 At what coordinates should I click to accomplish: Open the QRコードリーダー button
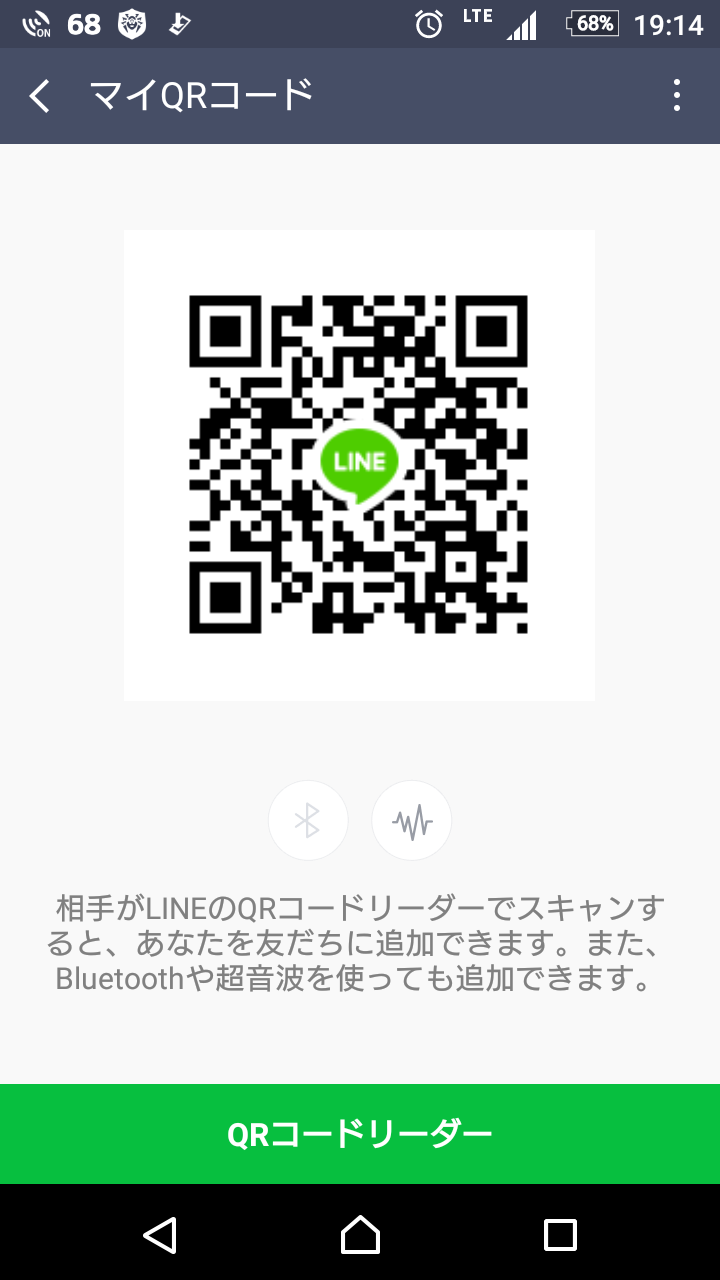click(x=360, y=1134)
